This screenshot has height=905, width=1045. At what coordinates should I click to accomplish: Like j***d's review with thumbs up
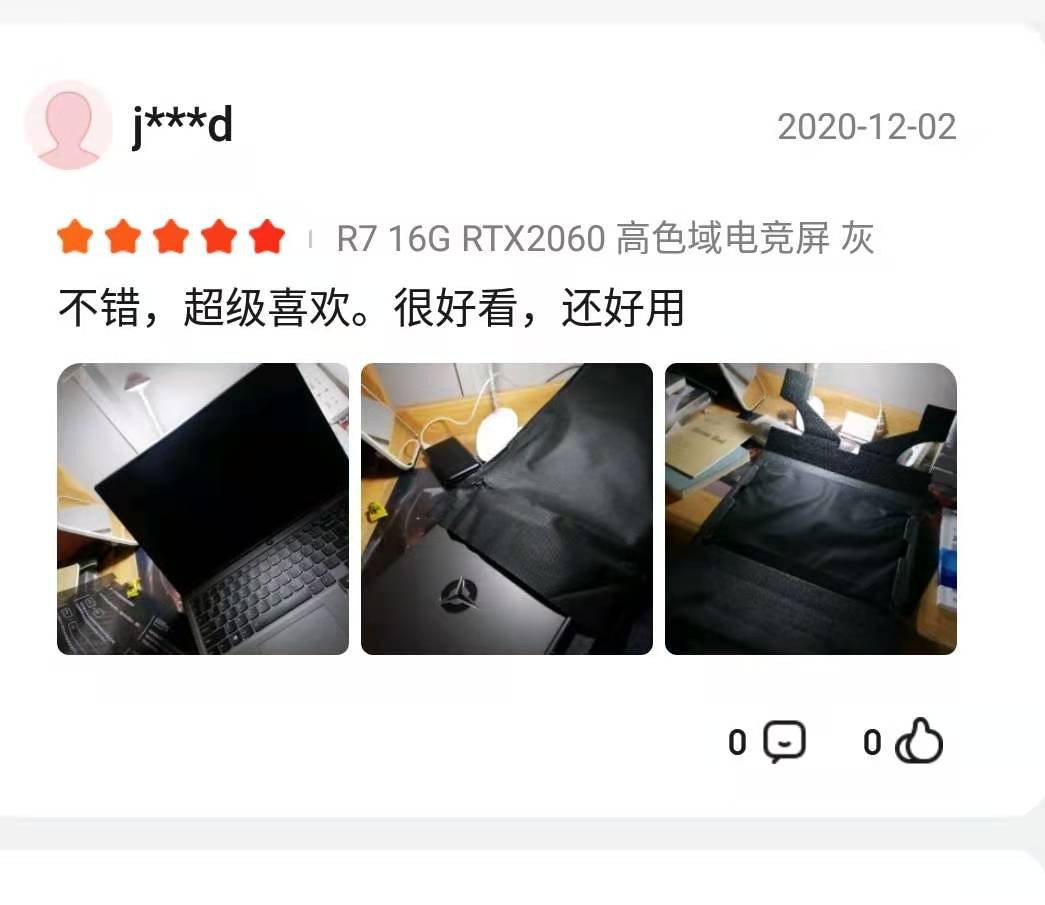(x=918, y=742)
